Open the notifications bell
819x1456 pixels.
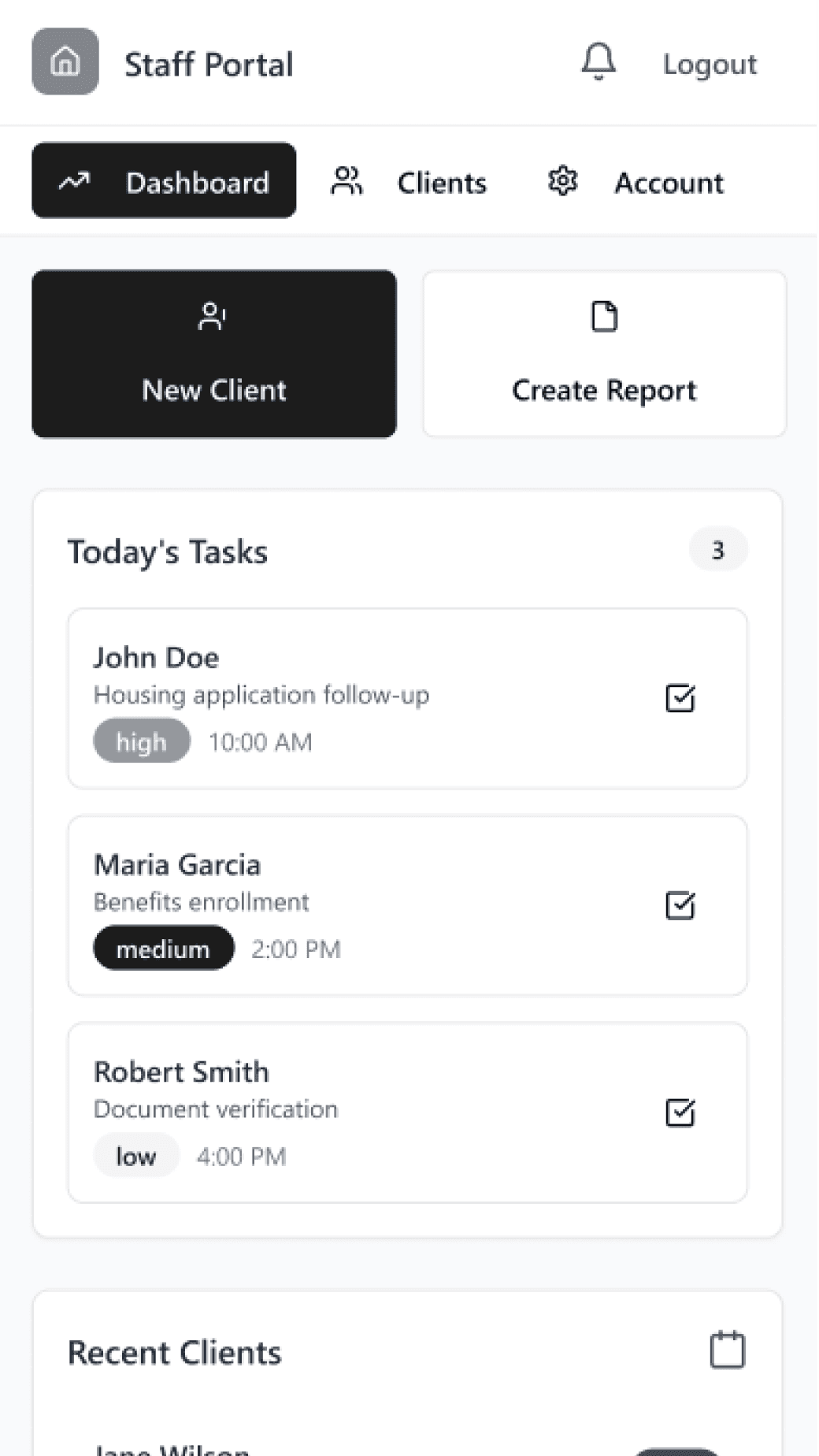tap(598, 62)
